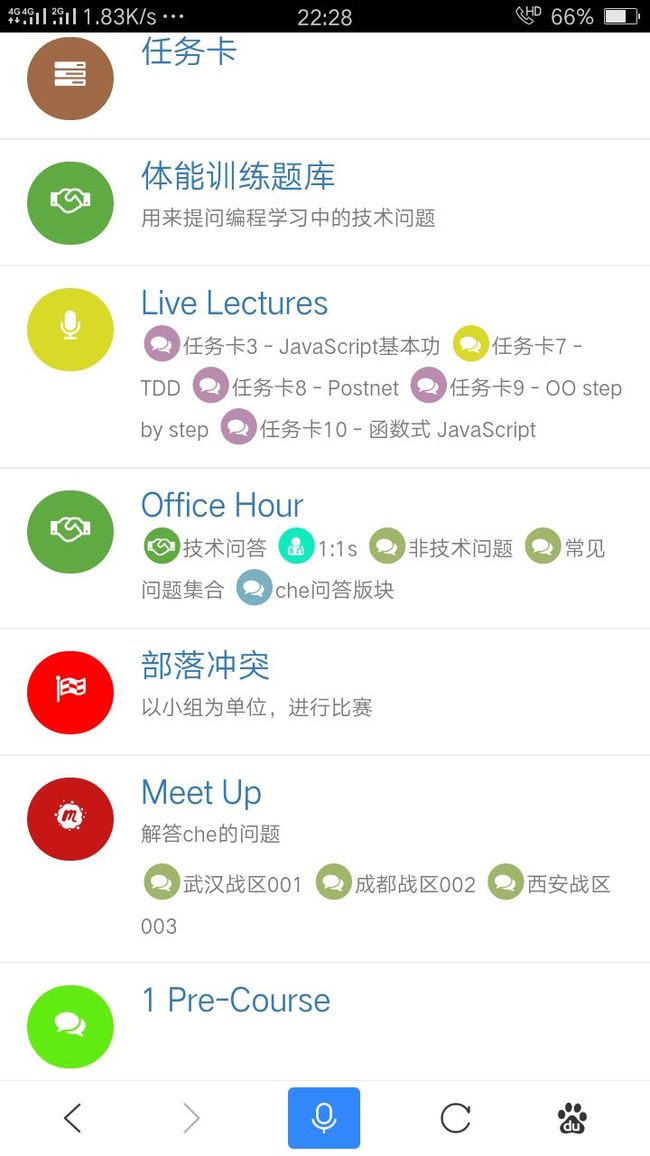
Task: Open the Office Hour category
Action: (x=222, y=506)
